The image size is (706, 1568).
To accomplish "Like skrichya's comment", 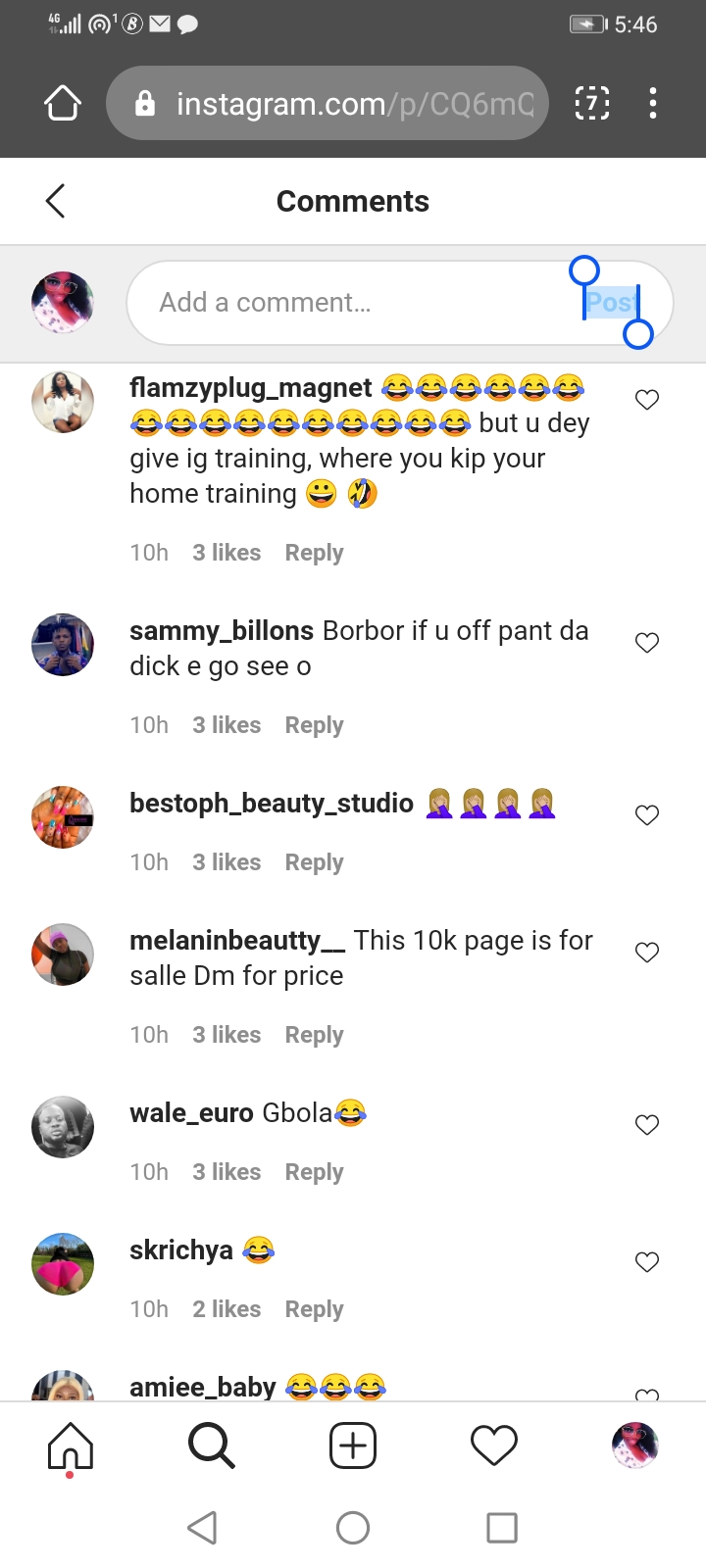I will click(647, 1262).
